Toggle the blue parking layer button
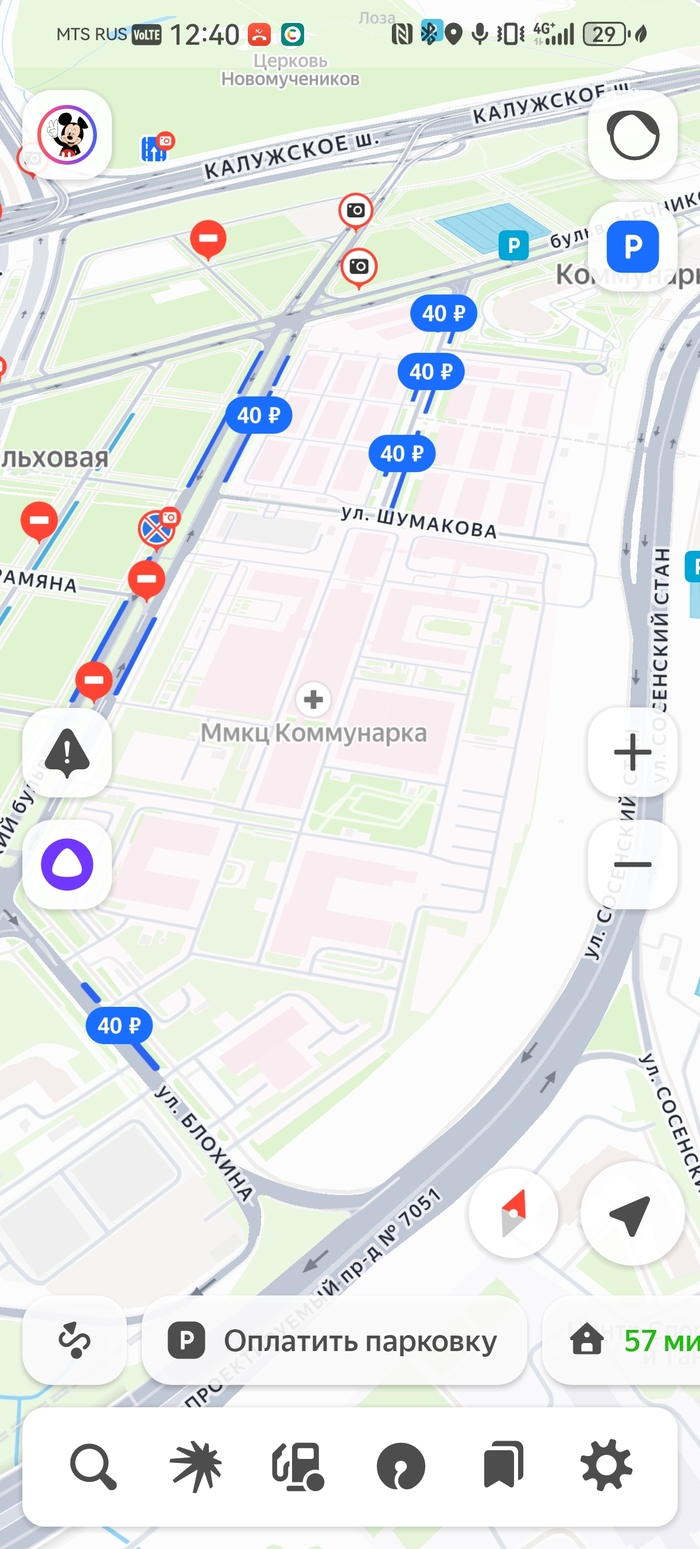The height and width of the screenshot is (1549, 700). coord(633,247)
